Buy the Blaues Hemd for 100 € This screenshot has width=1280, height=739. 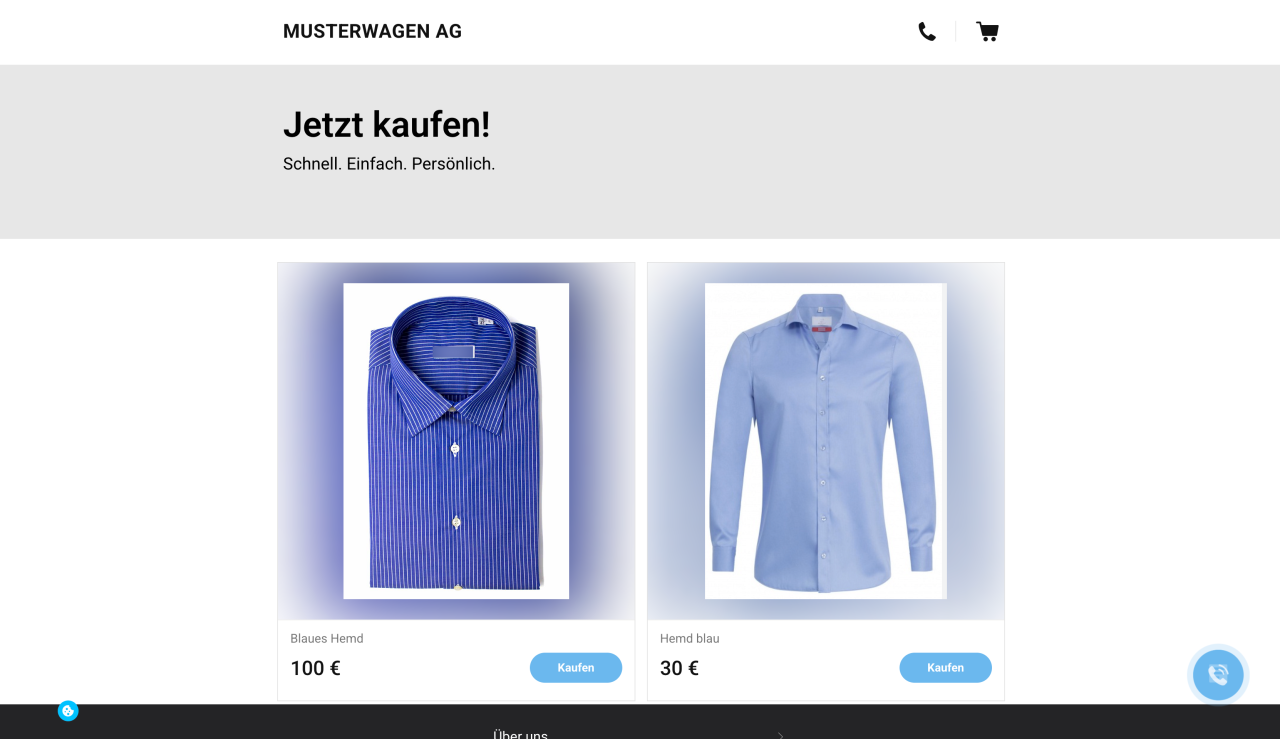(x=575, y=668)
